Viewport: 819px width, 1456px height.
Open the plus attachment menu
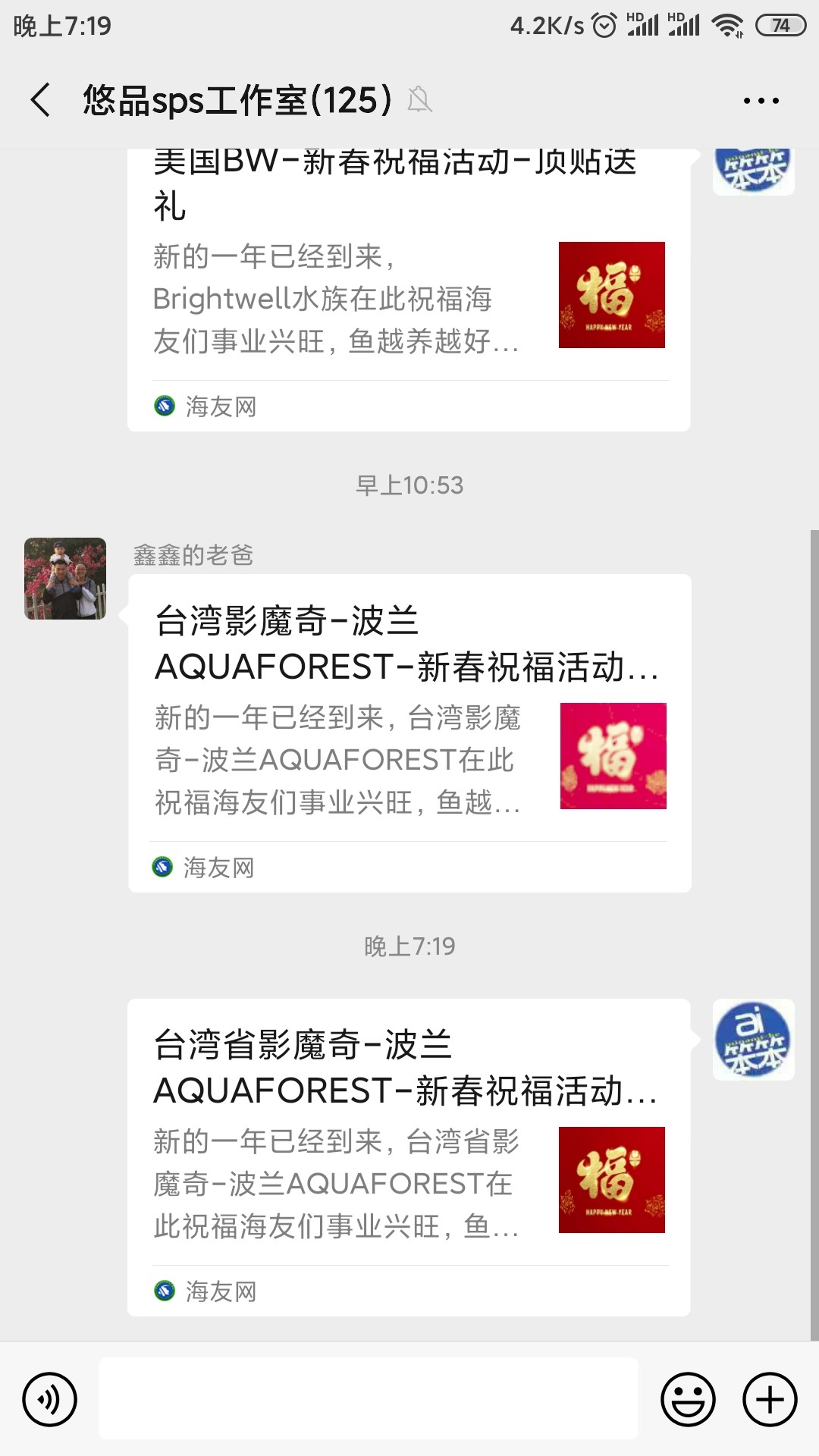(x=770, y=1399)
